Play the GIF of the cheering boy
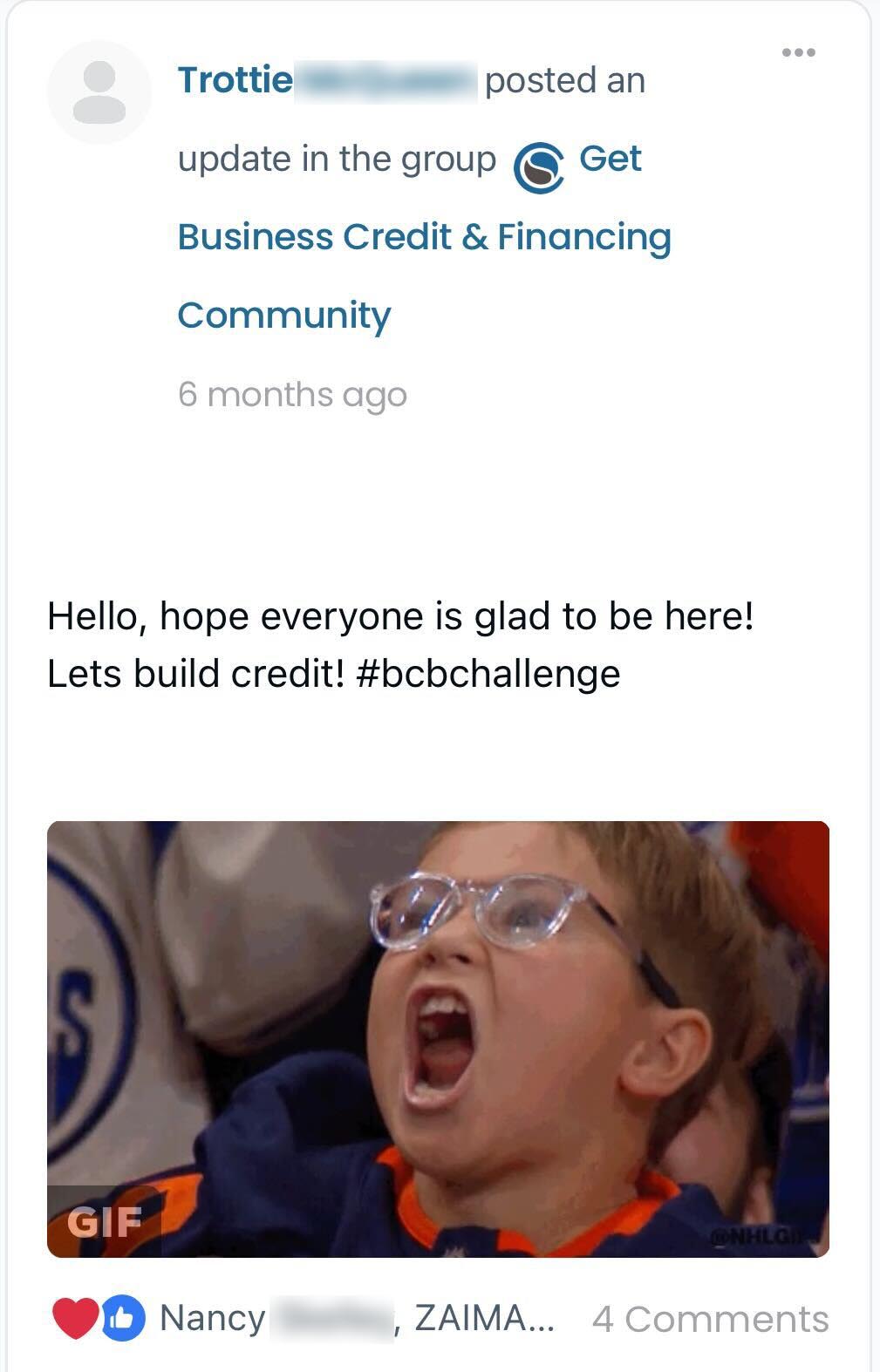Viewport: 880px width, 1372px height. point(438,1038)
